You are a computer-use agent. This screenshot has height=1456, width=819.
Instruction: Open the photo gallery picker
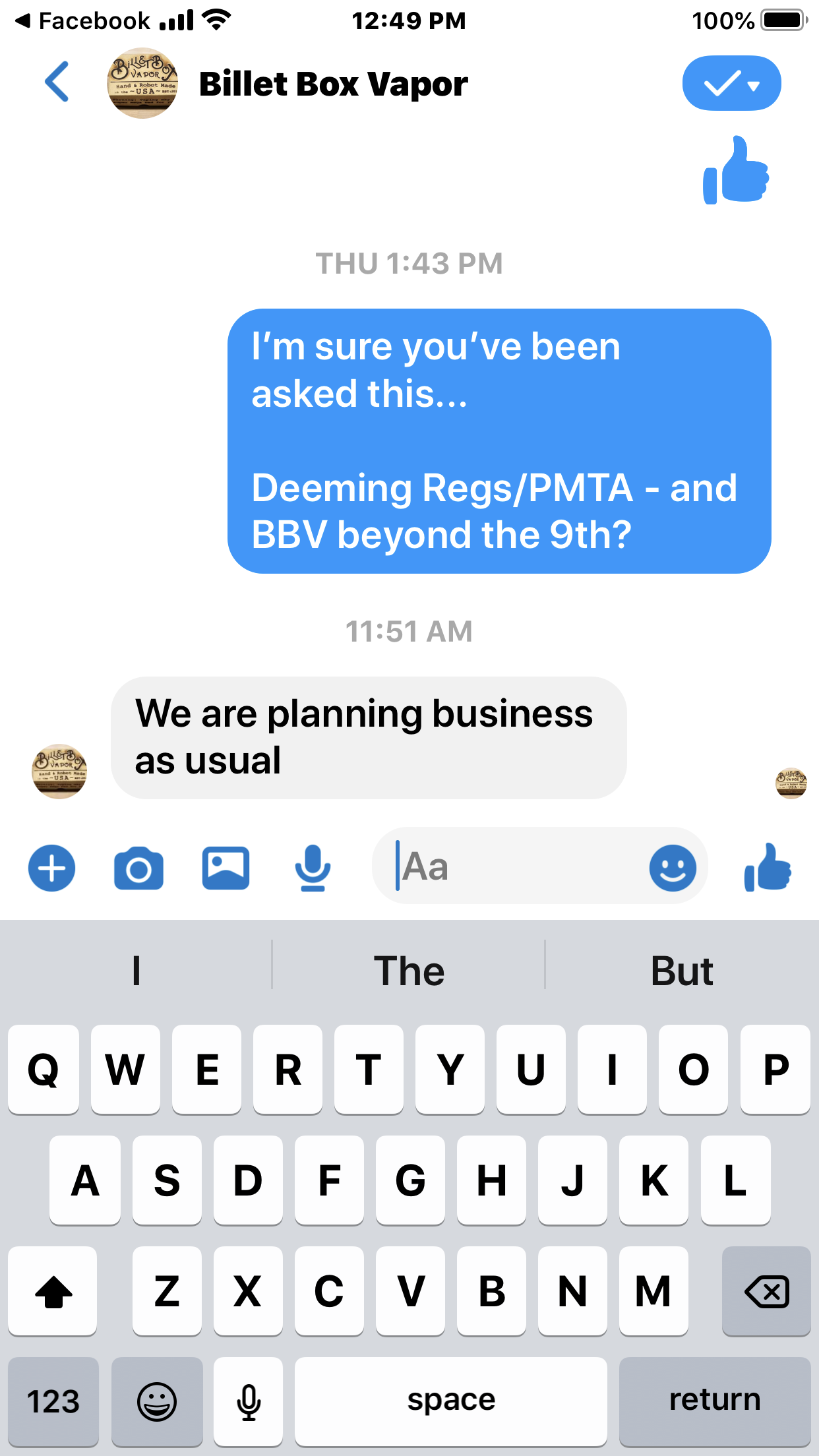(x=226, y=868)
